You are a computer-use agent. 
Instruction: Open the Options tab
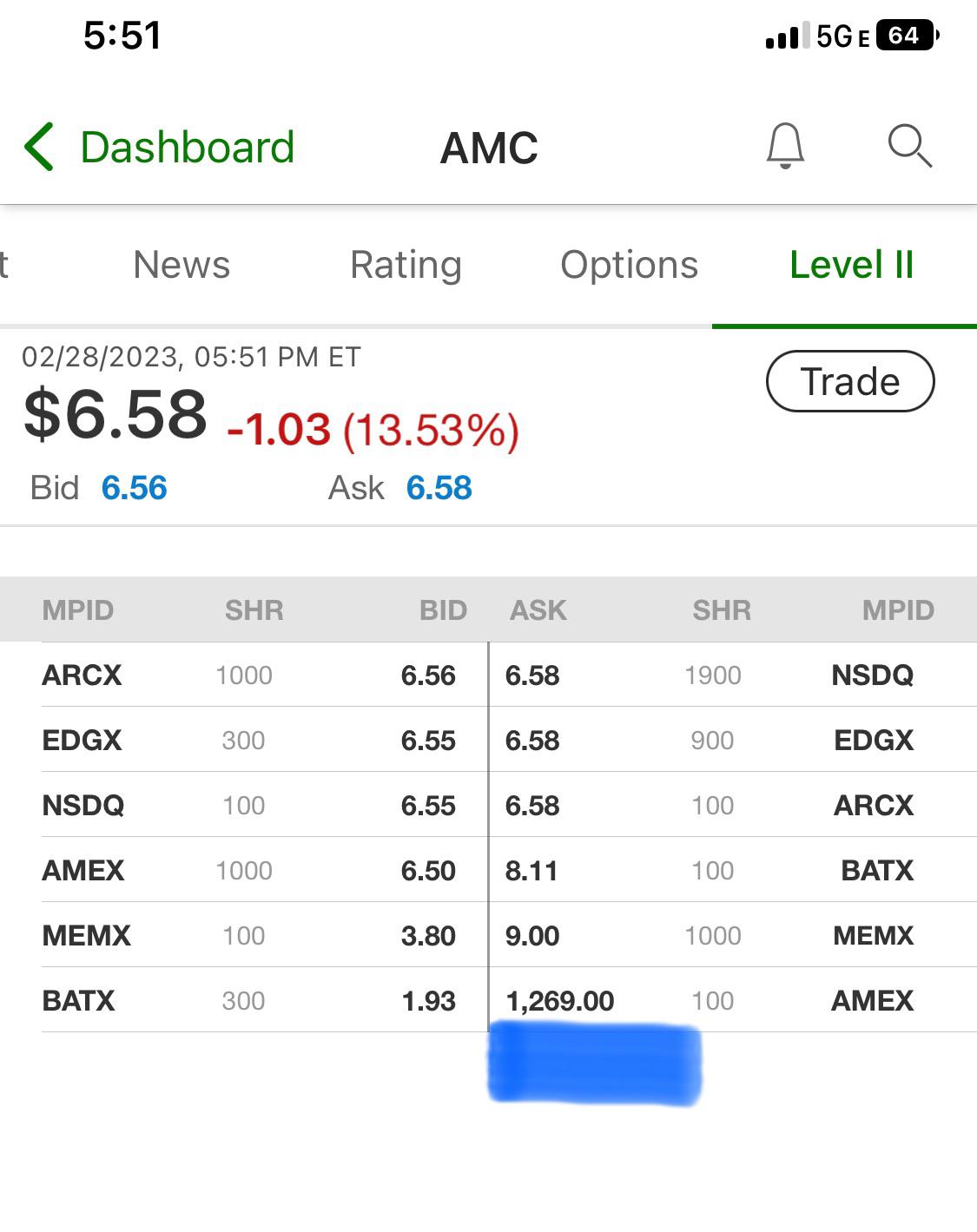(x=629, y=265)
